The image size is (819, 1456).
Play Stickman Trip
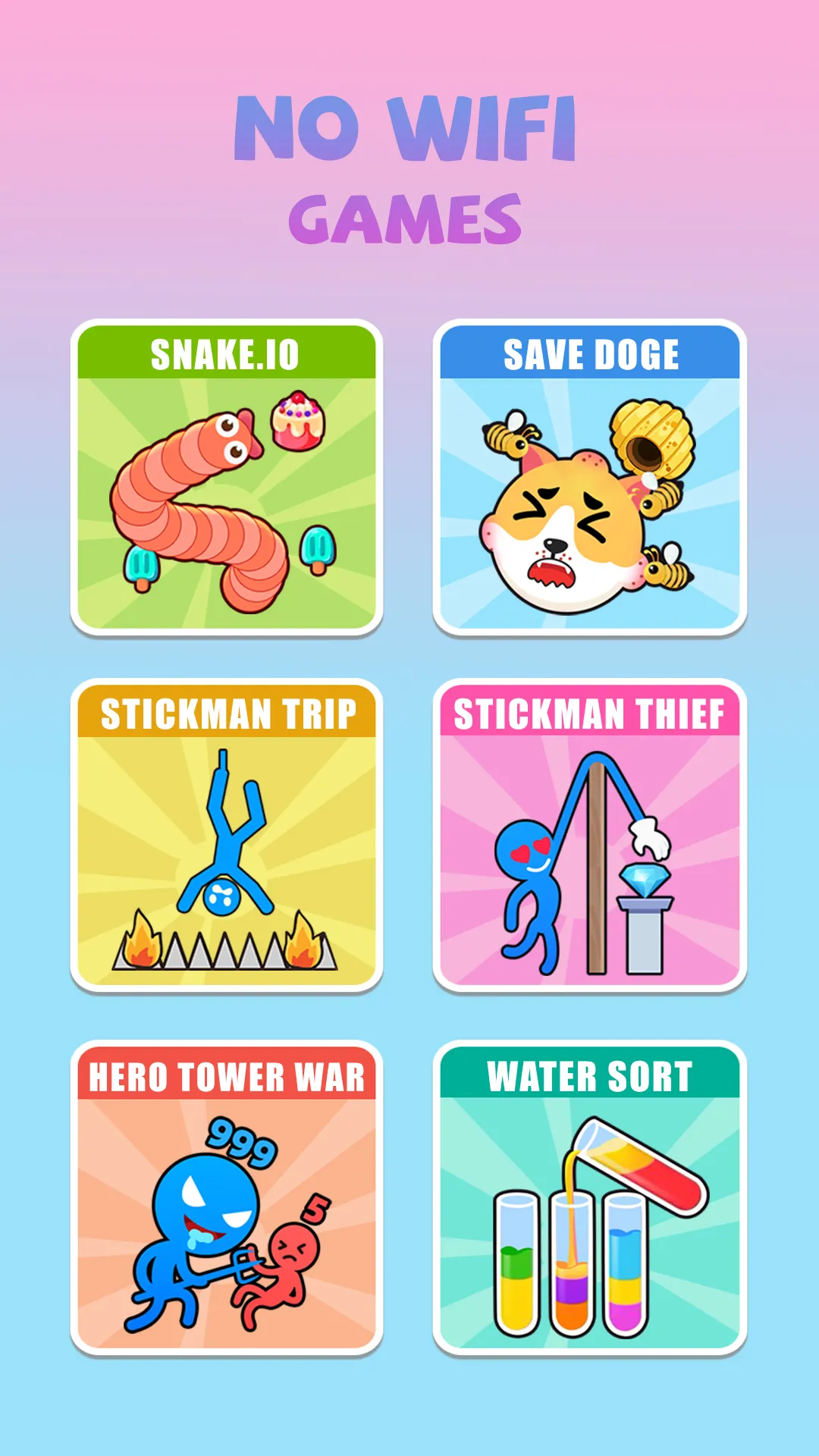click(226, 836)
